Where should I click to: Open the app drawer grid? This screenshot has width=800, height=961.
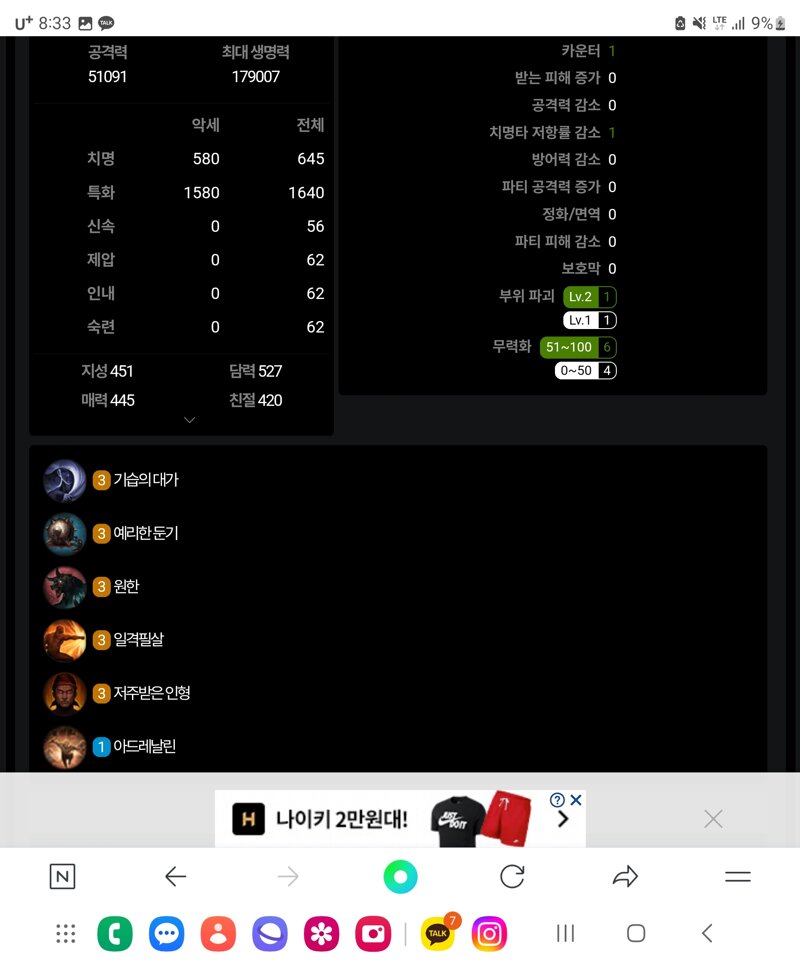click(66, 933)
